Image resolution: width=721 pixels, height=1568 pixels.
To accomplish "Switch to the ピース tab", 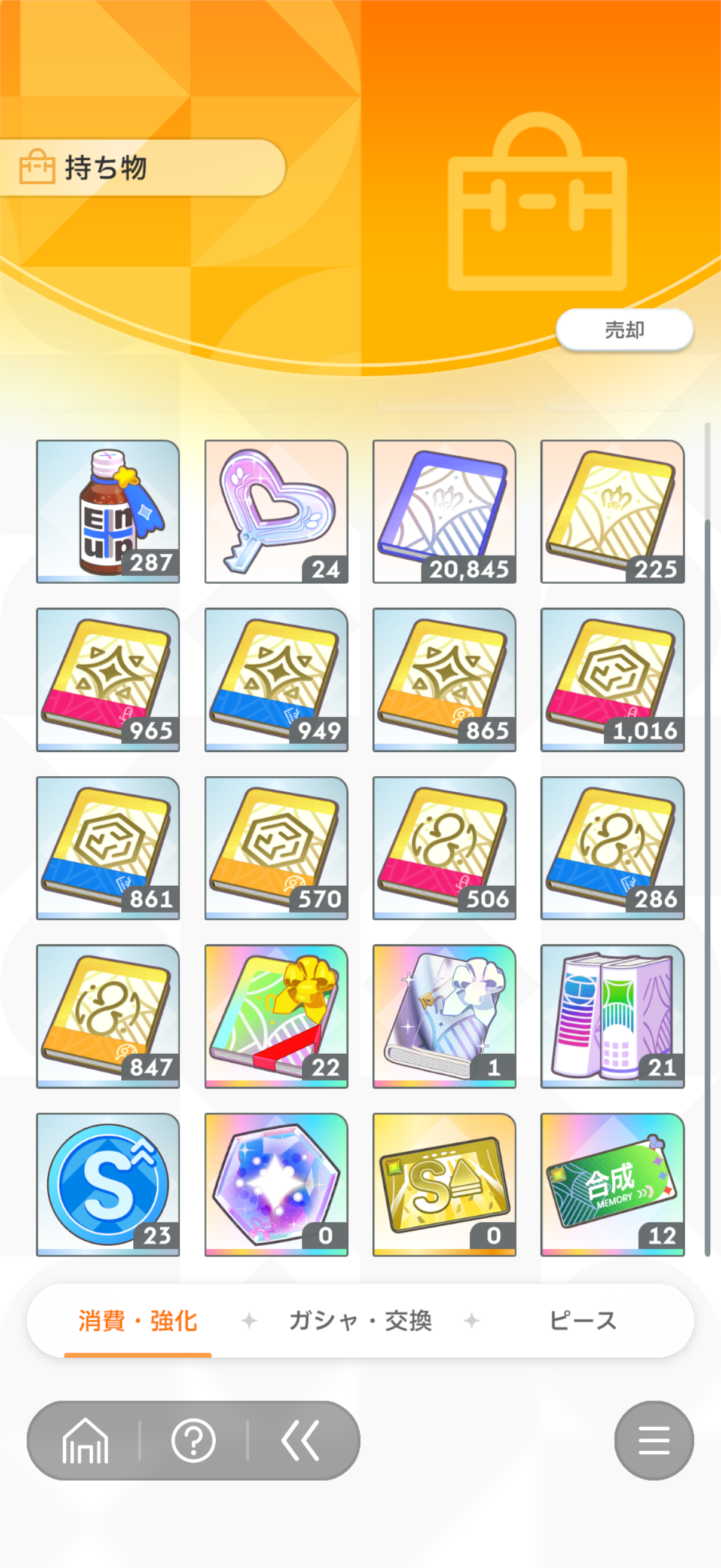I will 582,1321.
